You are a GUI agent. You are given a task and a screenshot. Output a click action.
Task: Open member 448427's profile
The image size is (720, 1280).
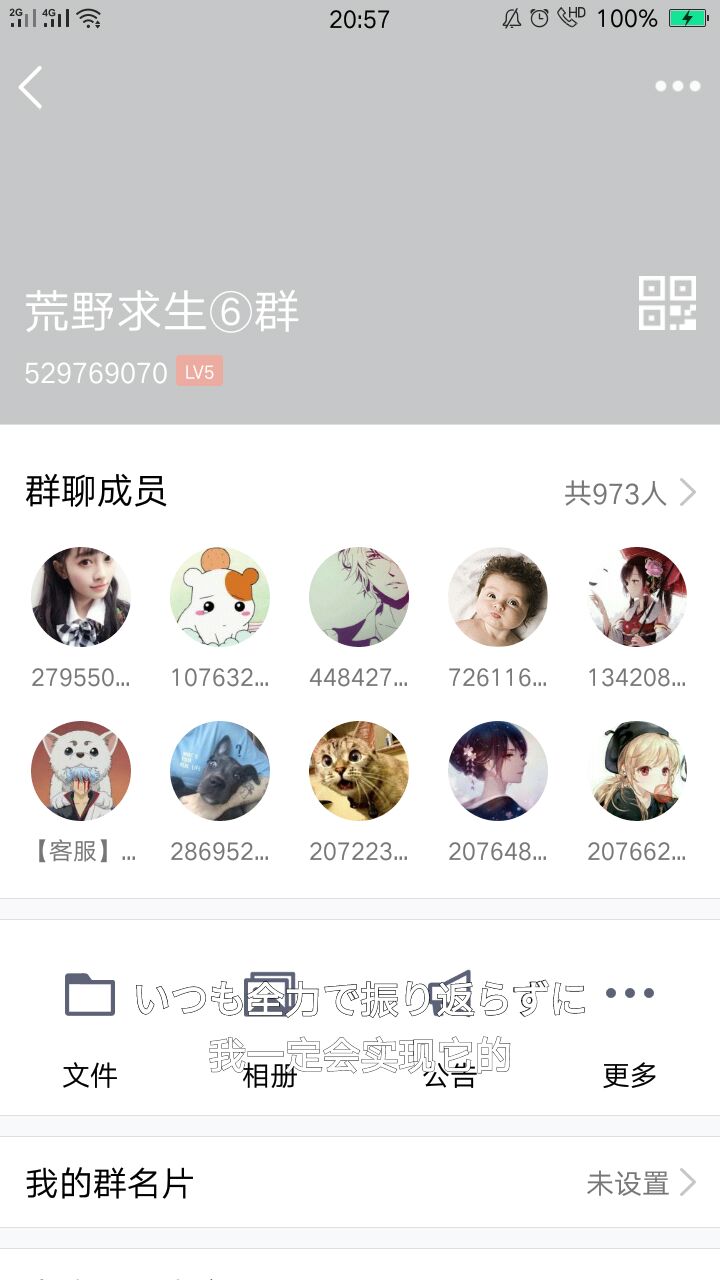(359, 597)
